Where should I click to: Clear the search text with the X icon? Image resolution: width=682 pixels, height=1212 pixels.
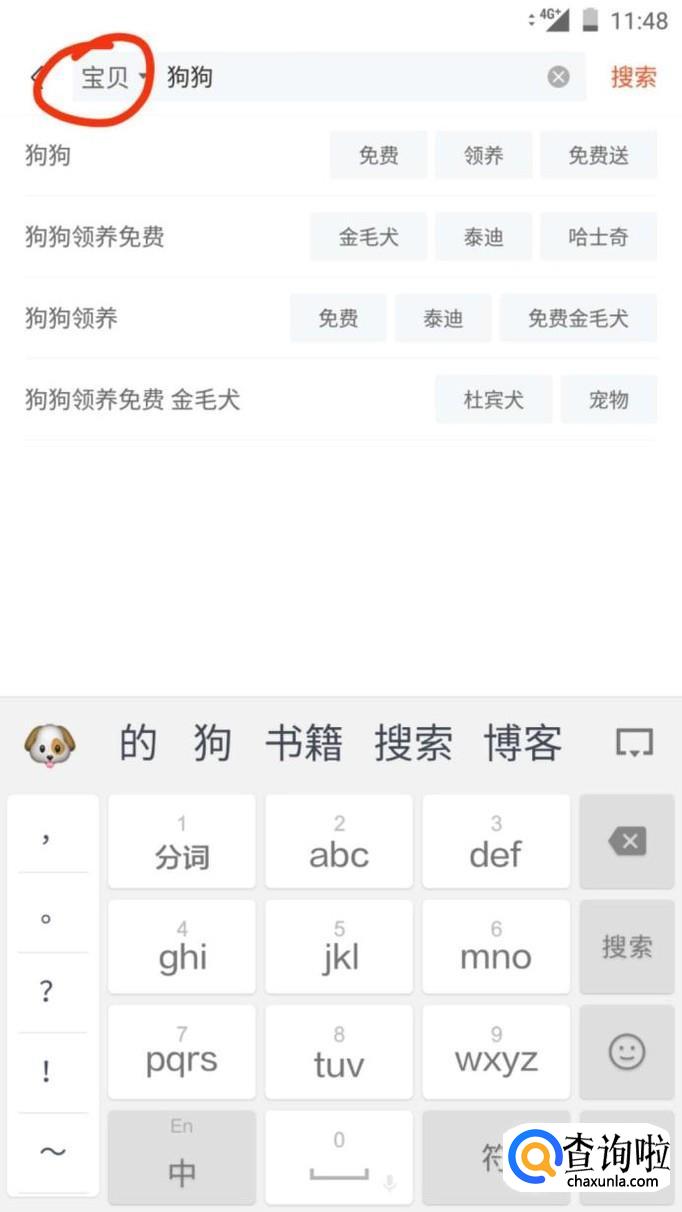point(559,77)
